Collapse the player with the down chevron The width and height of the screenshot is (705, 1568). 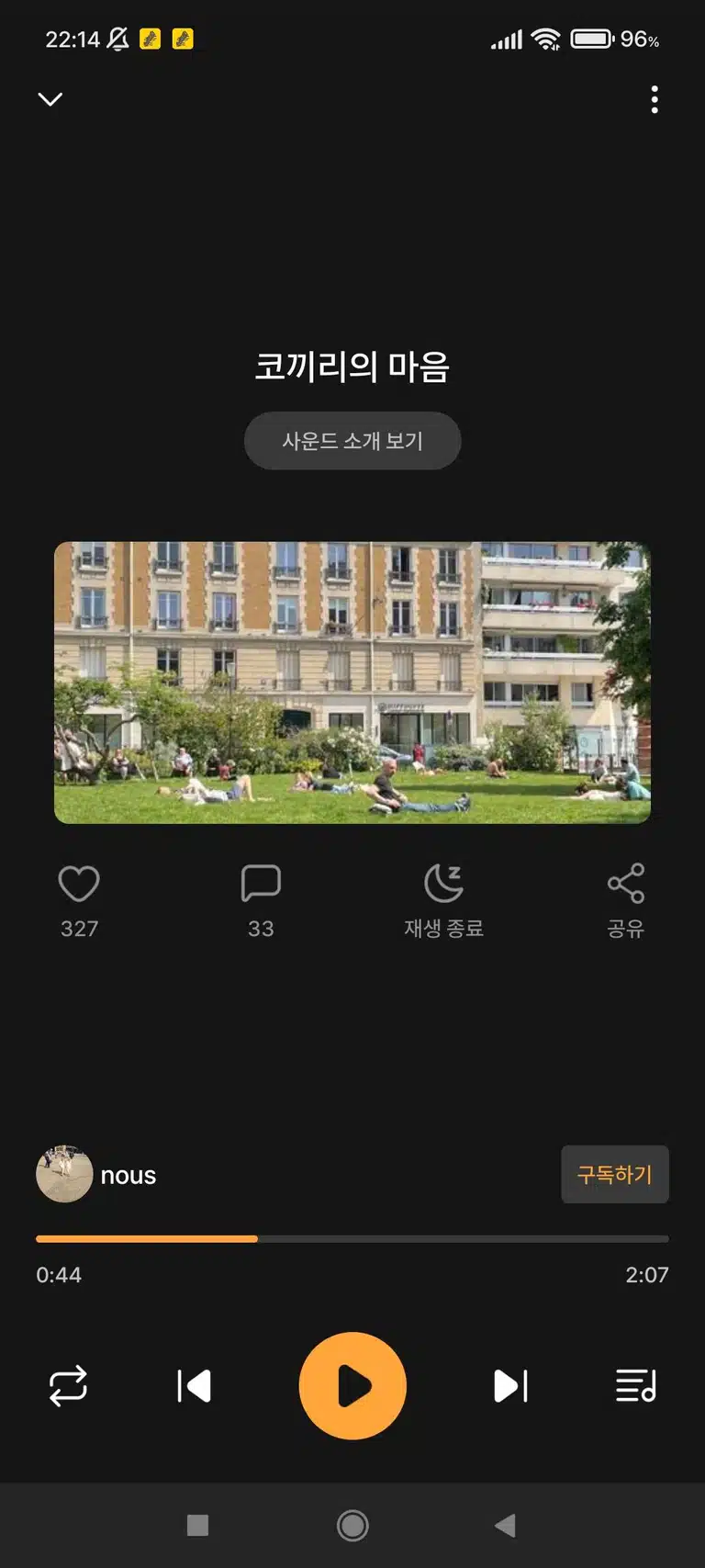tap(50, 99)
